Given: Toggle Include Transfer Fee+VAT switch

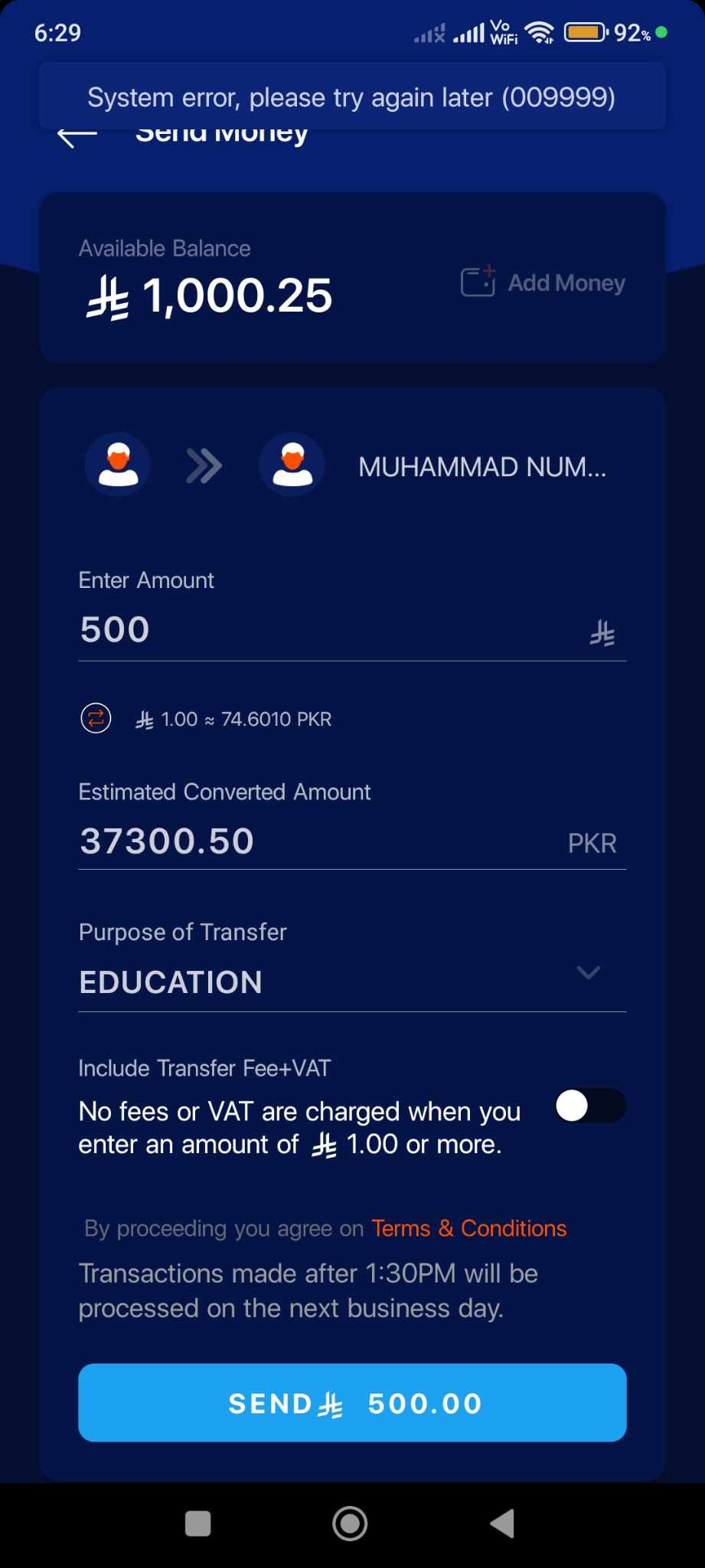Looking at the screenshot, I should pos(590,1106).
